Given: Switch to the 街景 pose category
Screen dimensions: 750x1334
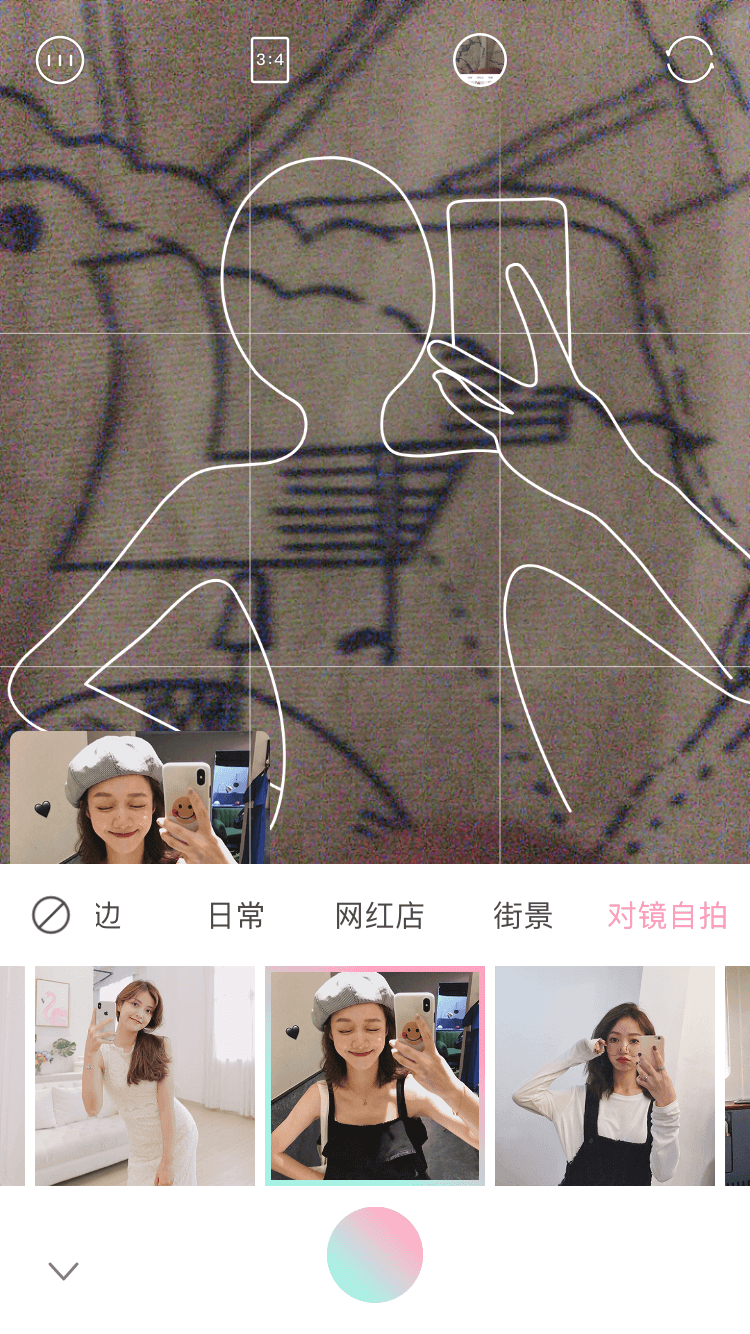Looking at the screenshot, I should coord(523,915).
